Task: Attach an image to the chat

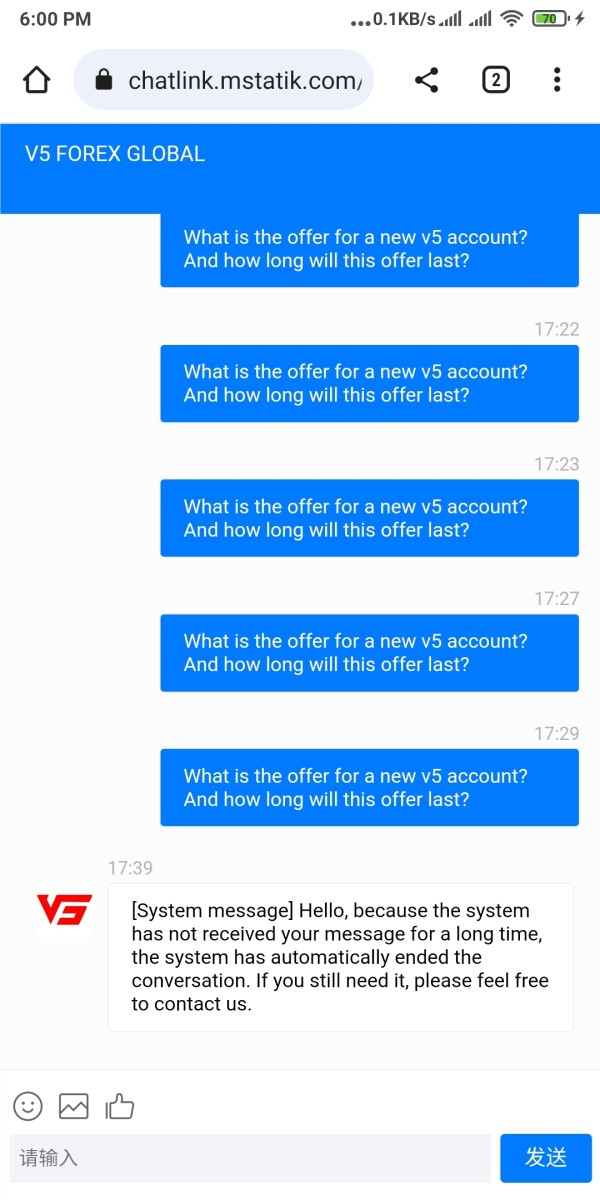Action: [x=74, y=1106]
